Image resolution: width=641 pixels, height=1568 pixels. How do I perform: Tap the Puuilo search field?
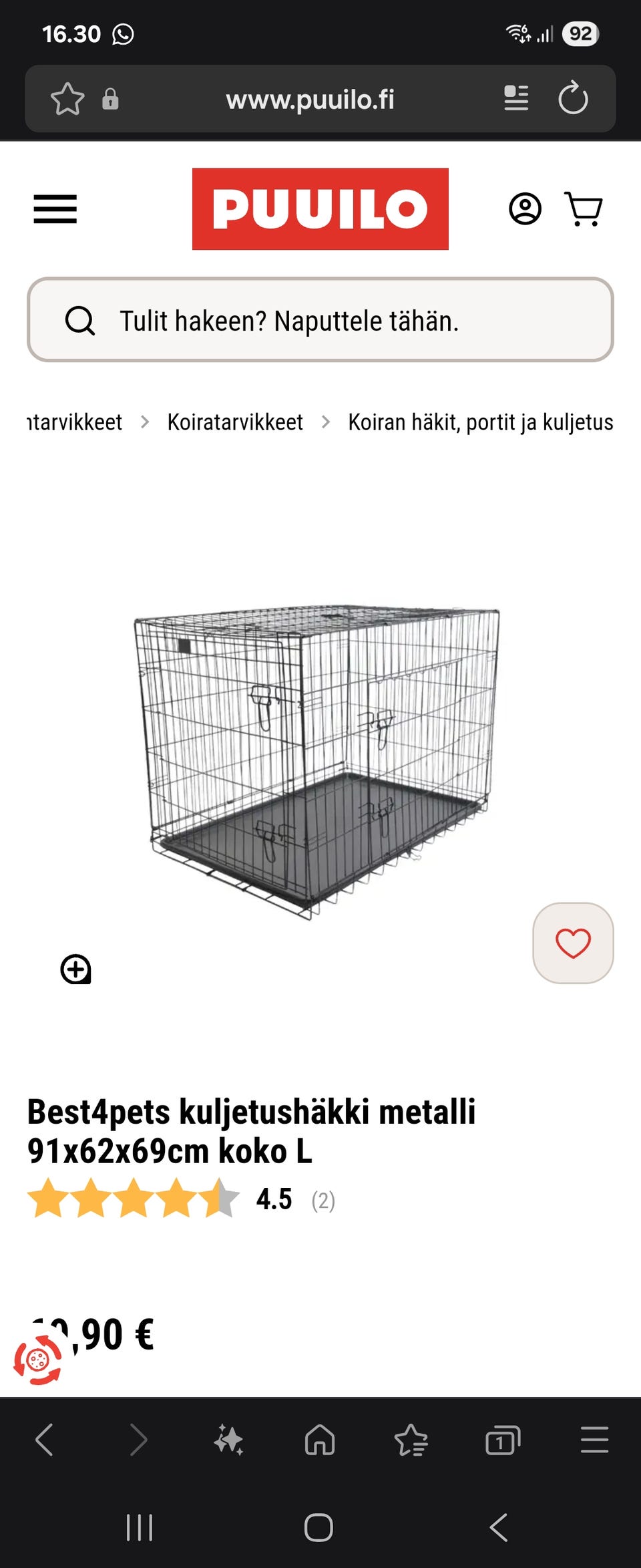pyautogui.click(x=320, y=320)
